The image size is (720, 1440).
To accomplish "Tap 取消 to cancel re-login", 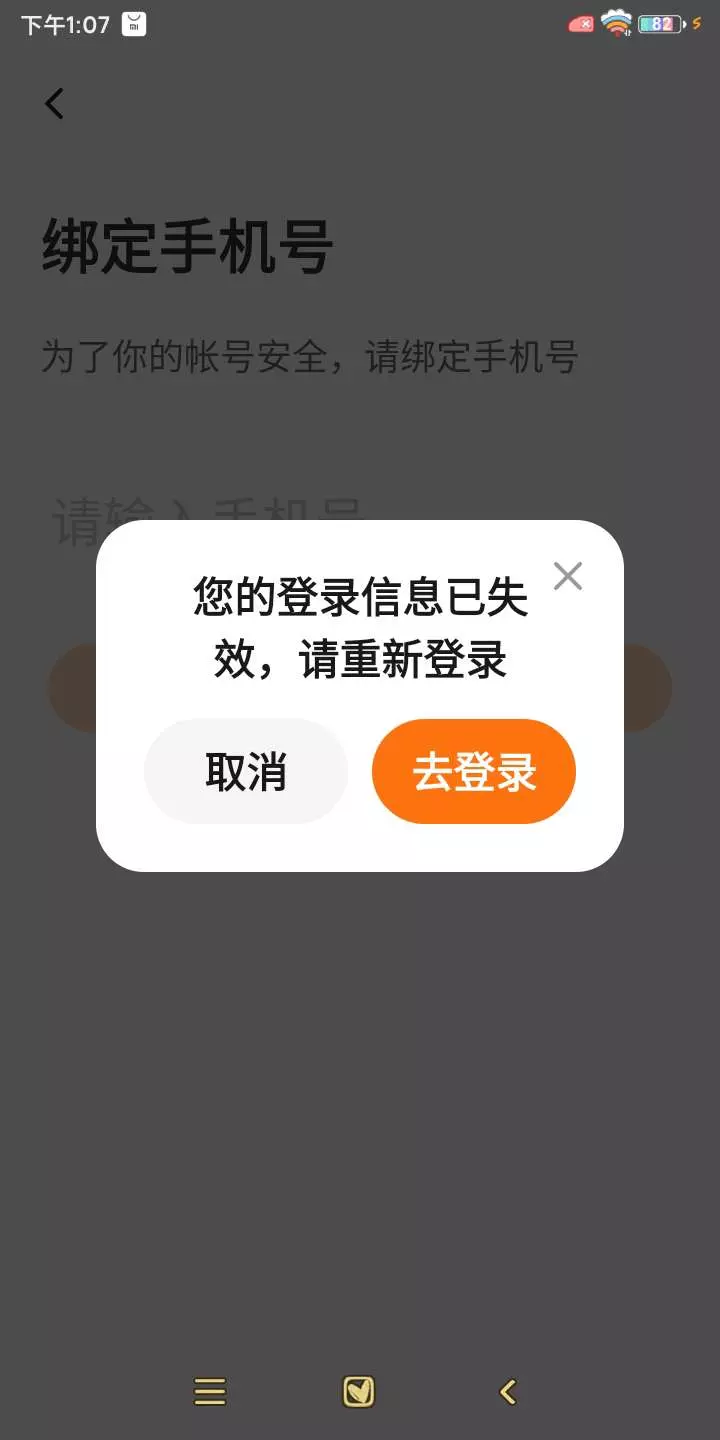I will pos(246,771).
